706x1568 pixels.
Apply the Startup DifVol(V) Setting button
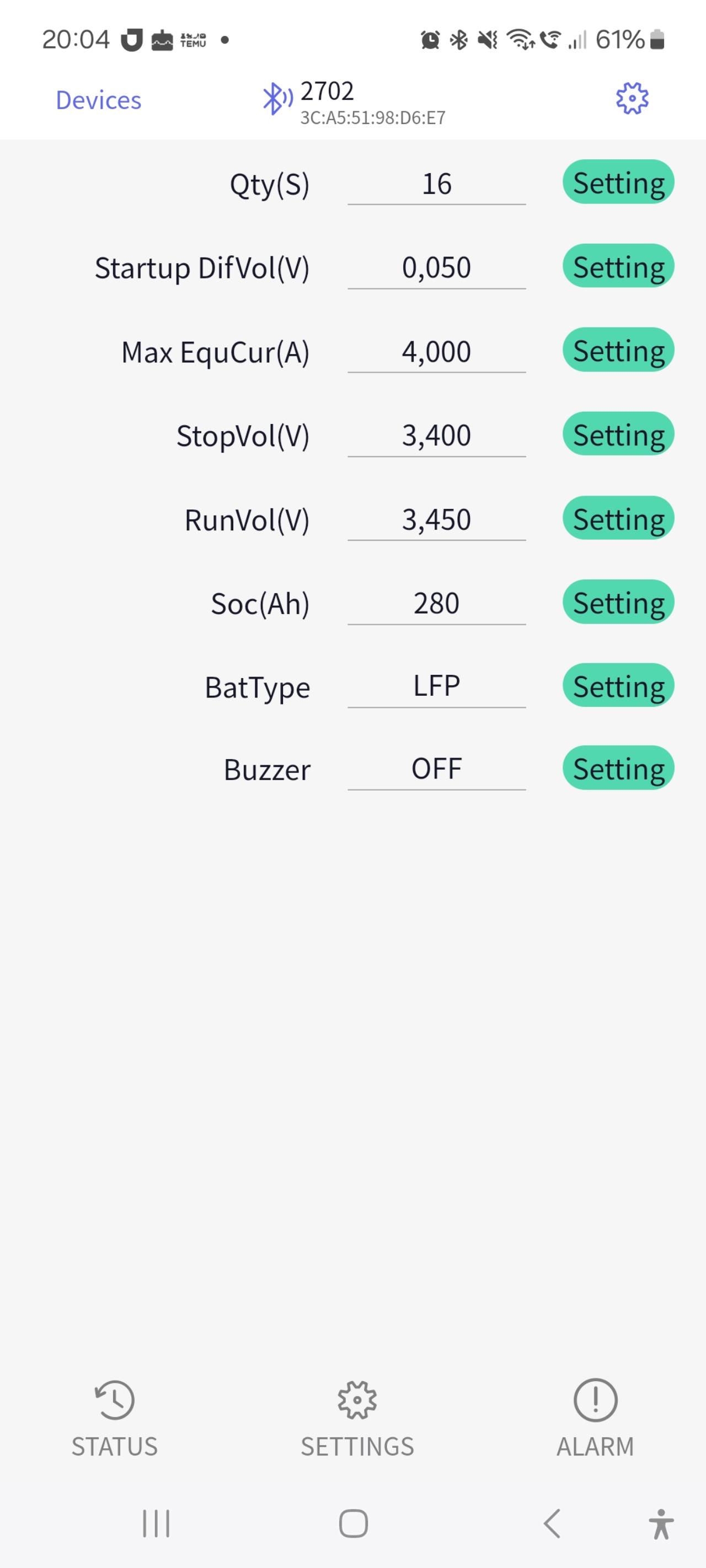pos(618,266)
